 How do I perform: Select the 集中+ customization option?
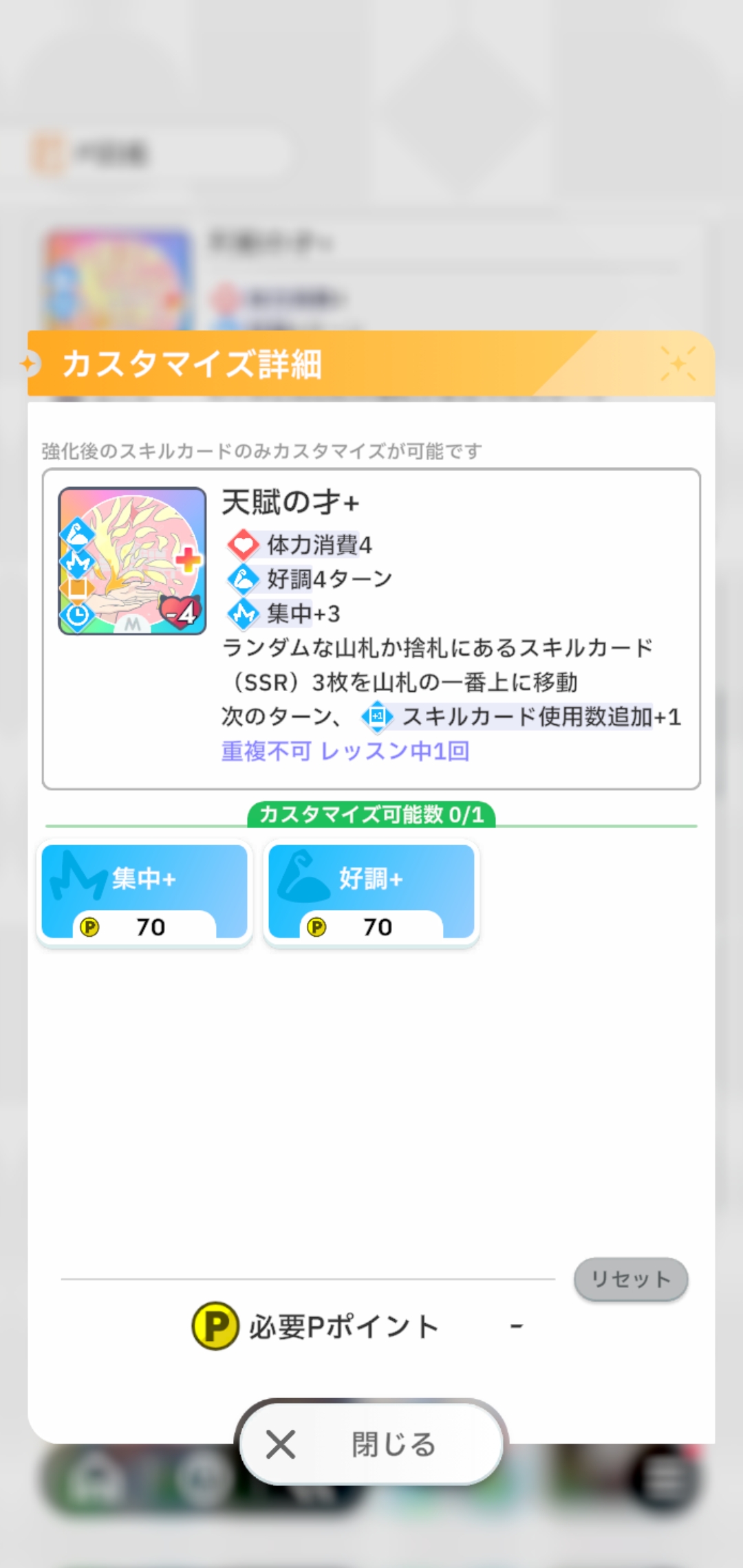144,892
